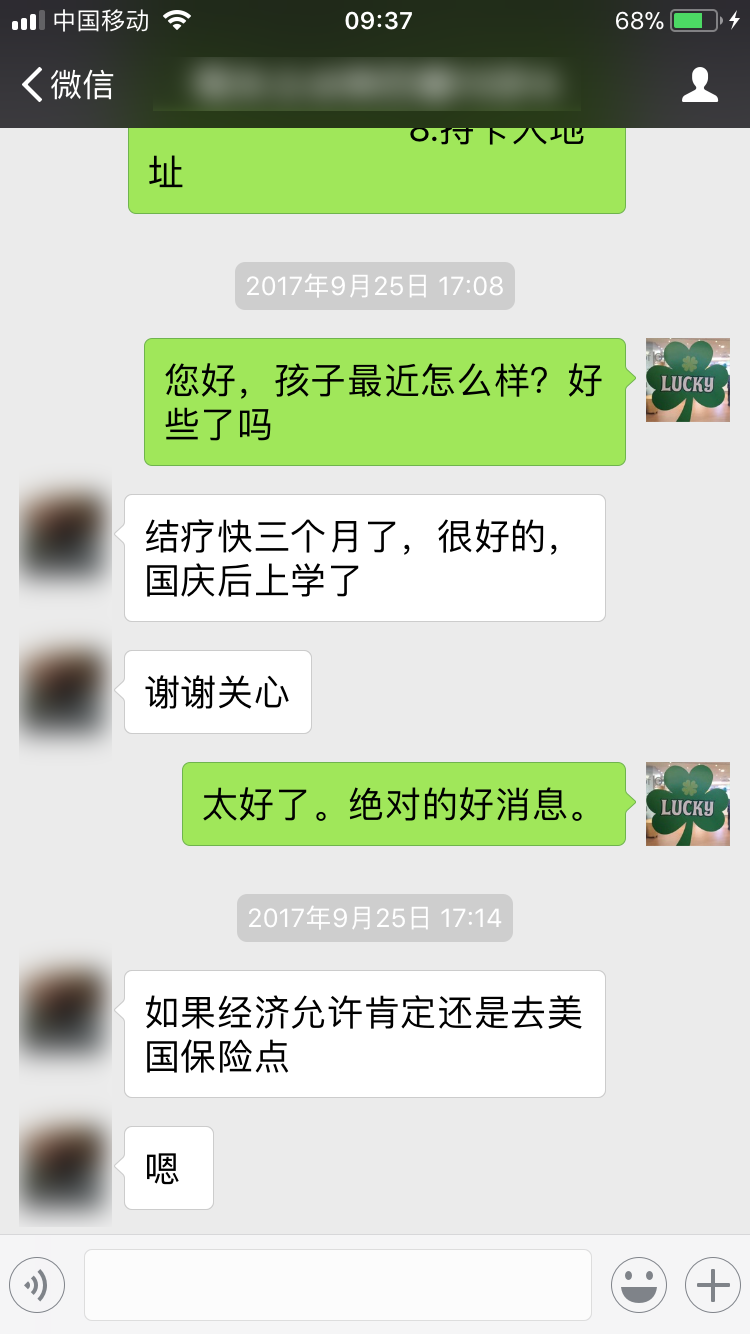The image size is (750, 1334).
Task: Tap your own LUCKY clover avatar
Action: tap(687, 380)
